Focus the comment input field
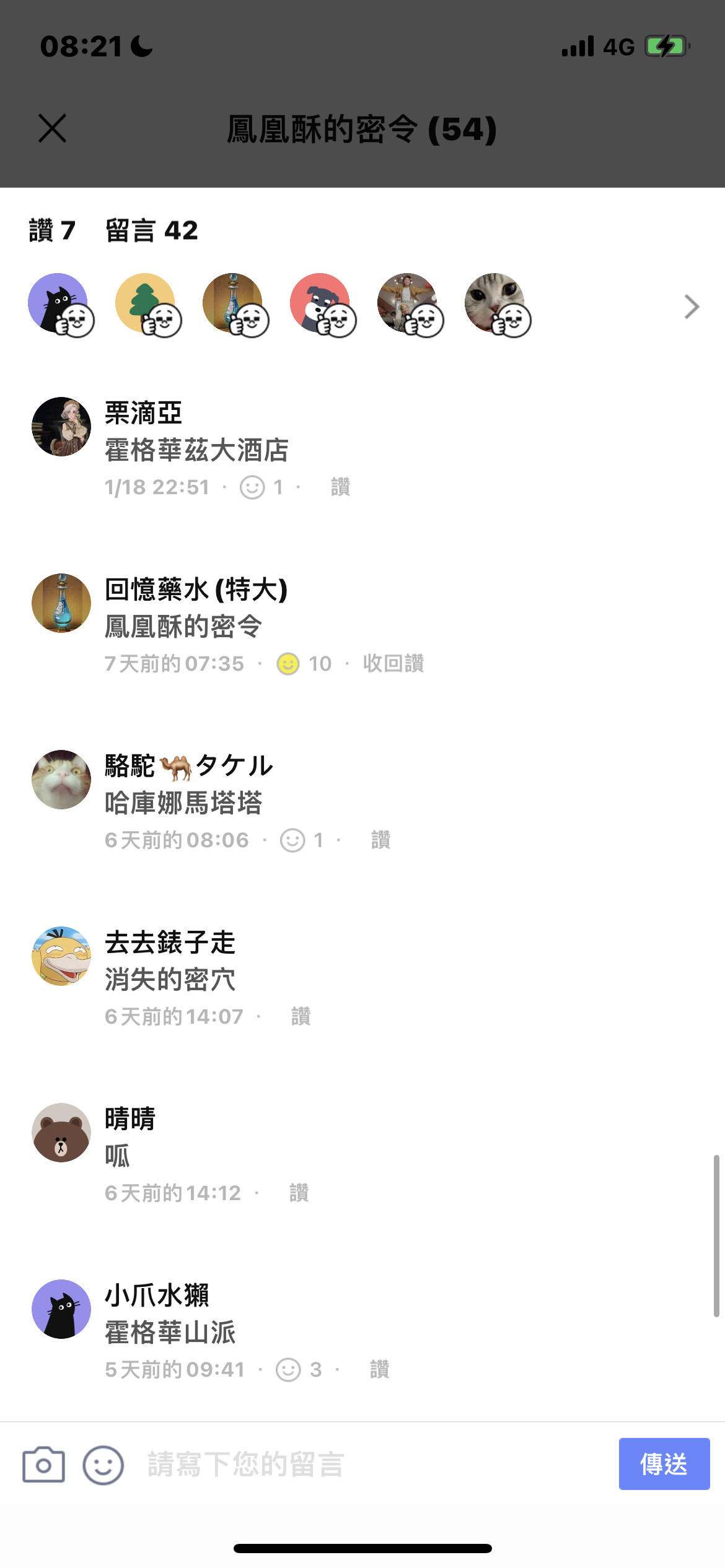This screenshot has height=1568, width=725. (372, 1465)
